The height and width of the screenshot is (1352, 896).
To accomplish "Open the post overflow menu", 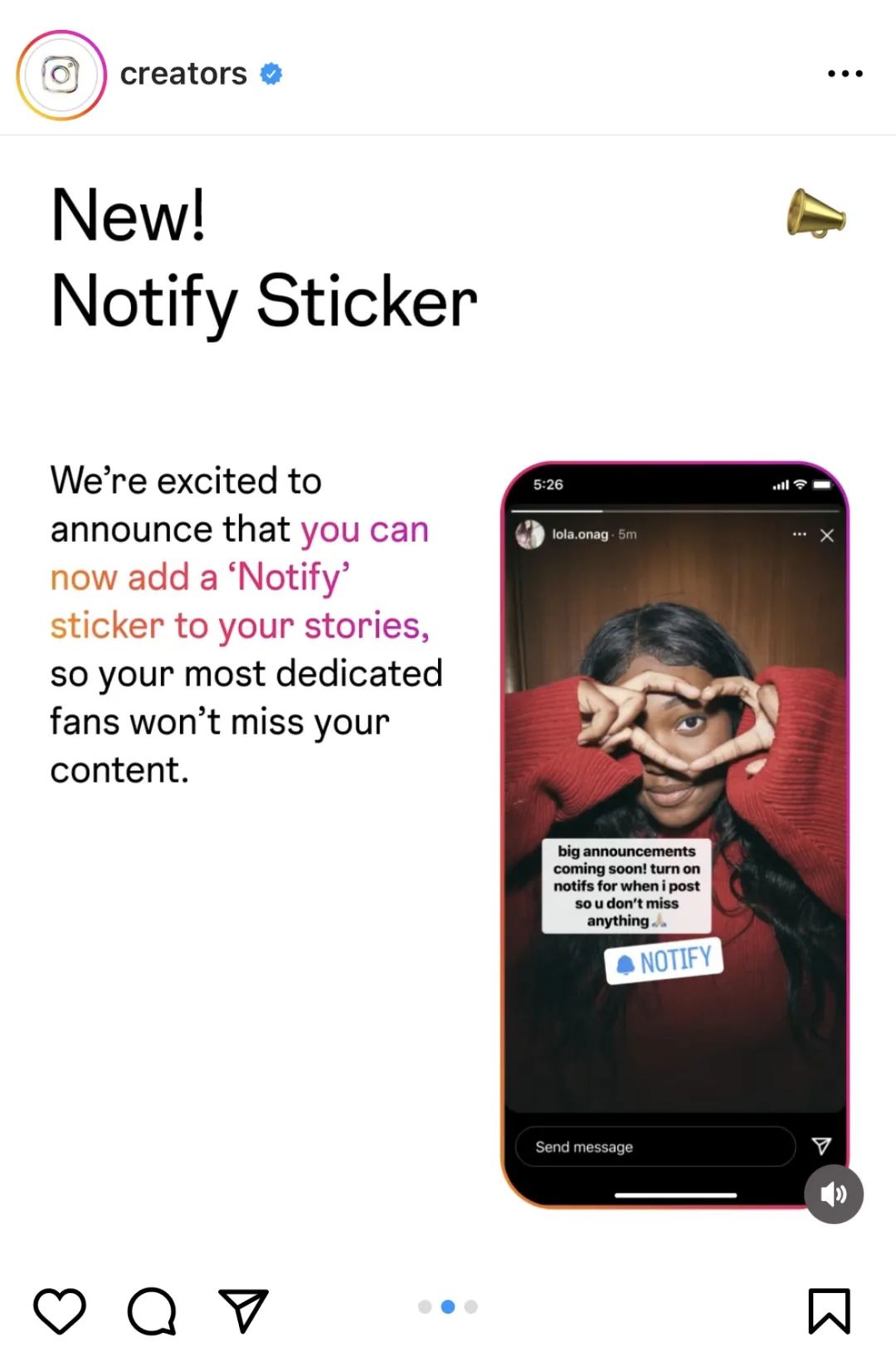I will [x=845, y=74].
